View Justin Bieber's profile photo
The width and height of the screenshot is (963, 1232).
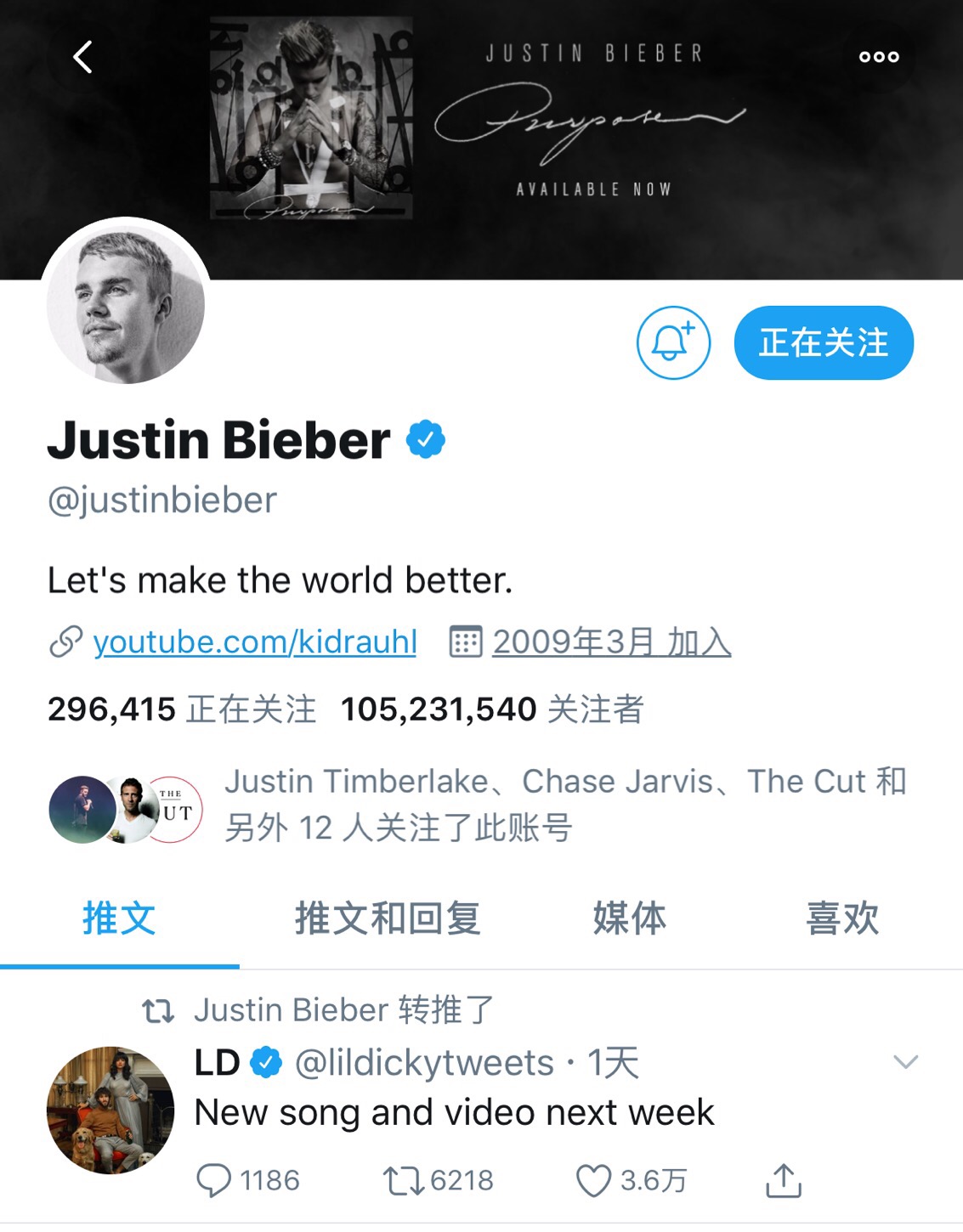(x=126, y=304)
